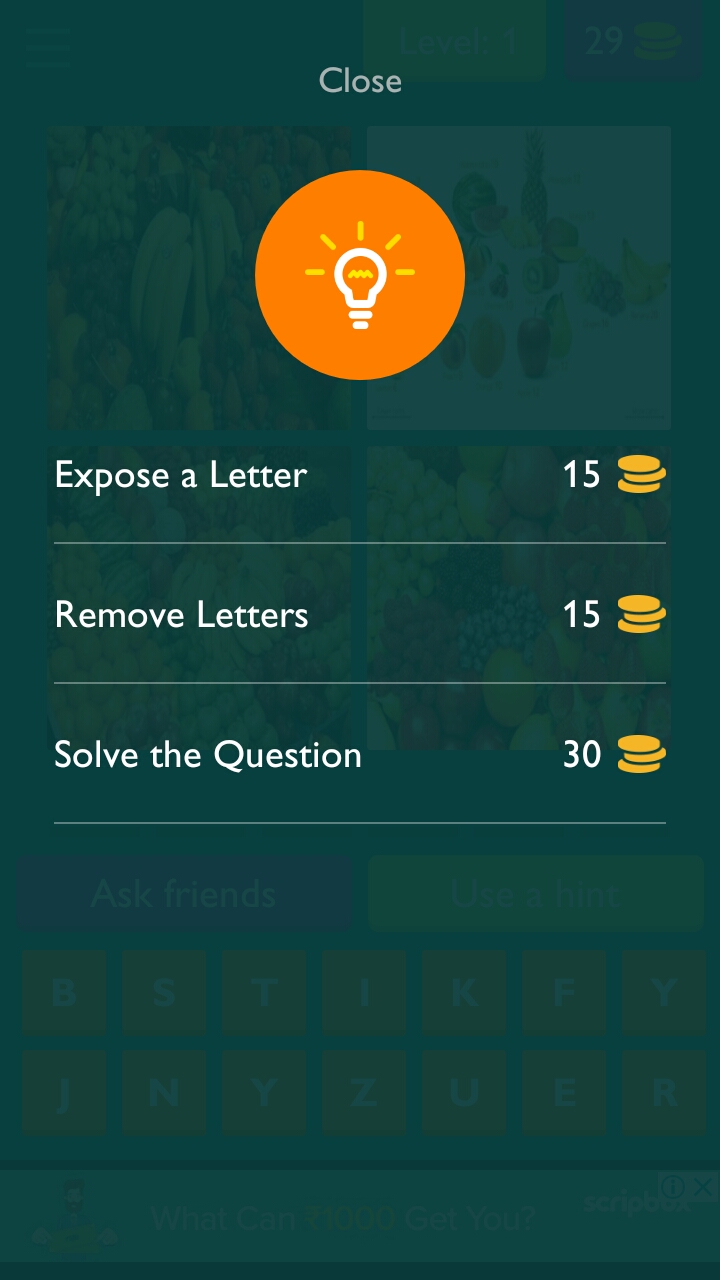Tap the coin icon next to Expose a Letter
The width and height of the screenshot is (720, 1280).
tap(640, 475)
